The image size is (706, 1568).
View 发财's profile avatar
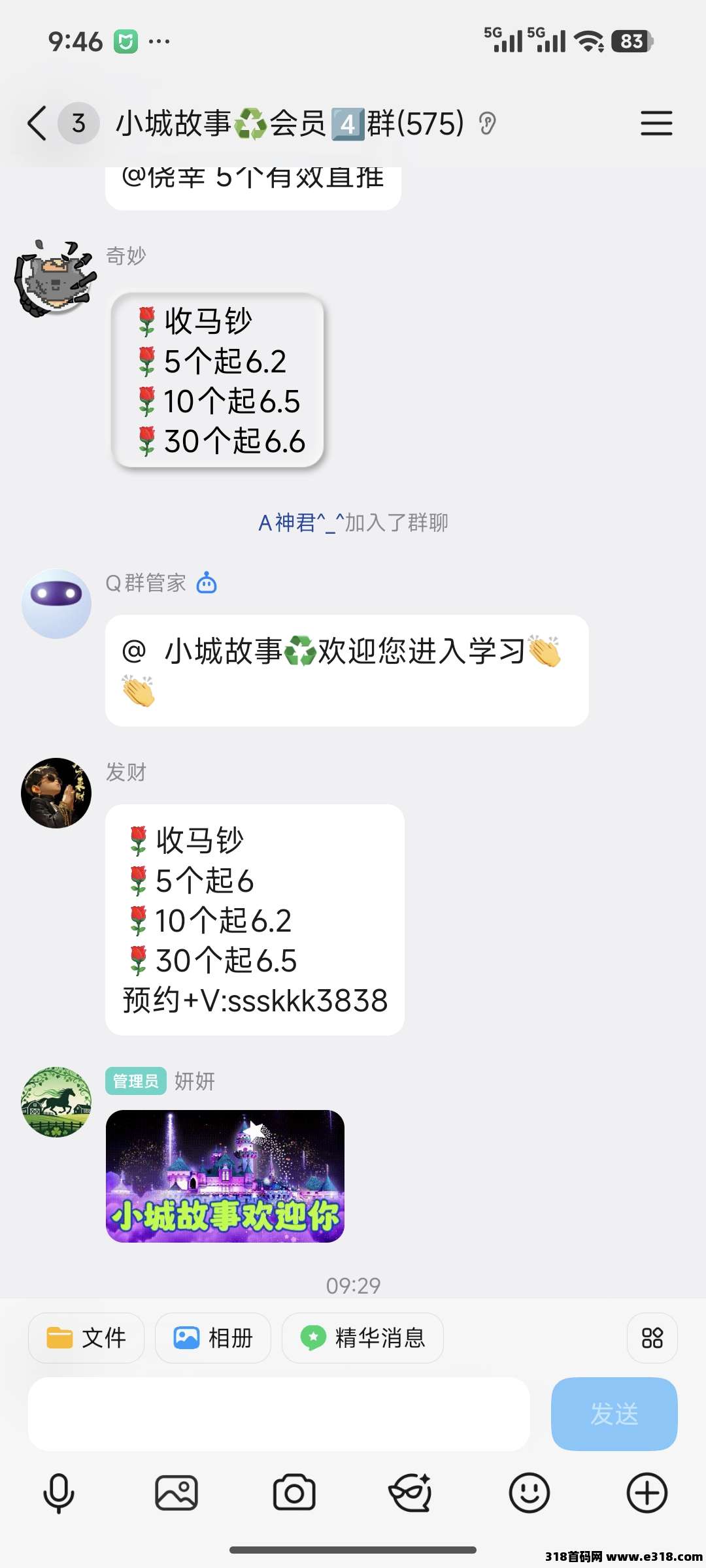pyautogui.click(x=56, y=793)
